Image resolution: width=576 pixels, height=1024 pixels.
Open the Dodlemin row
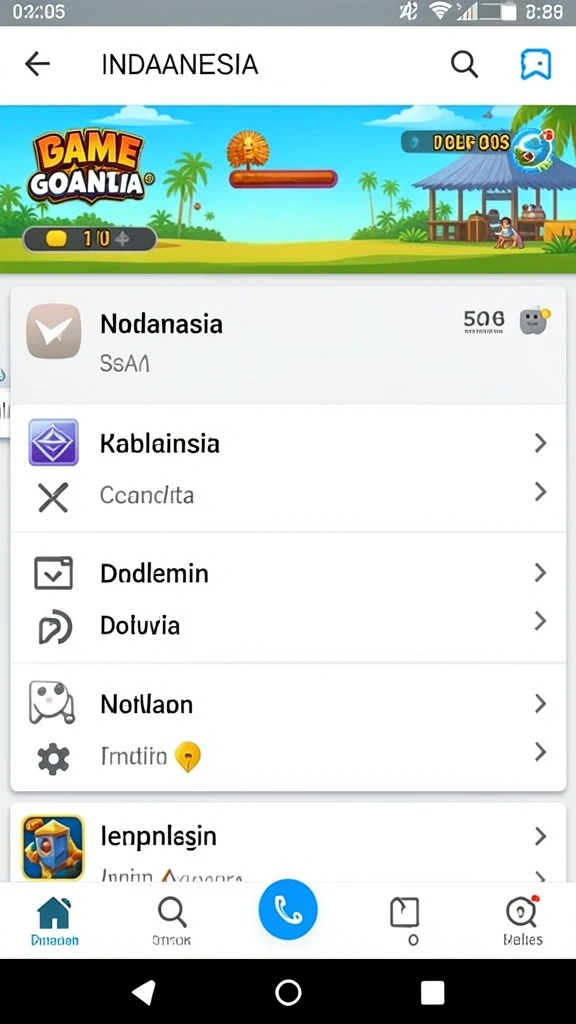coord(288,573)
